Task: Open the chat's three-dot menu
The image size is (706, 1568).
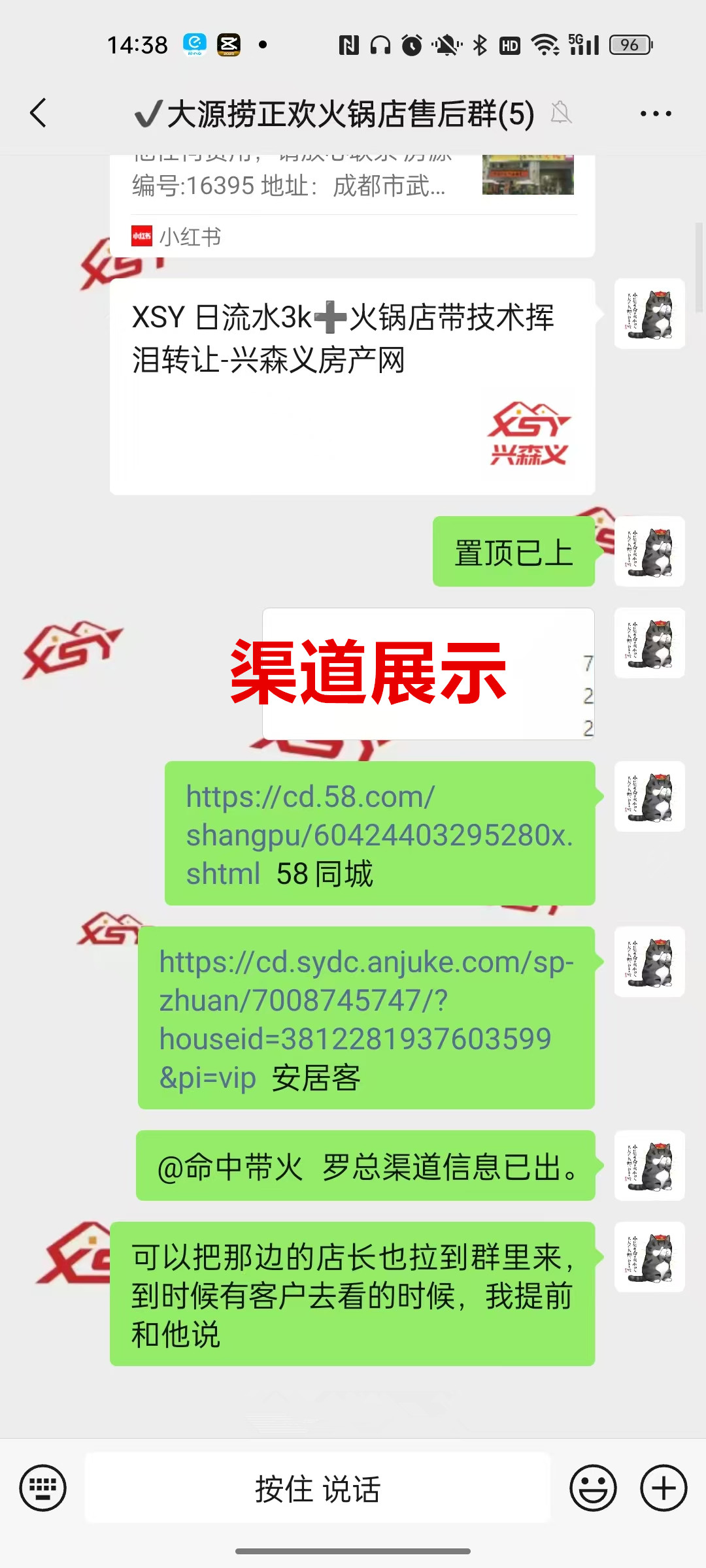Action: tap(656, 114)
